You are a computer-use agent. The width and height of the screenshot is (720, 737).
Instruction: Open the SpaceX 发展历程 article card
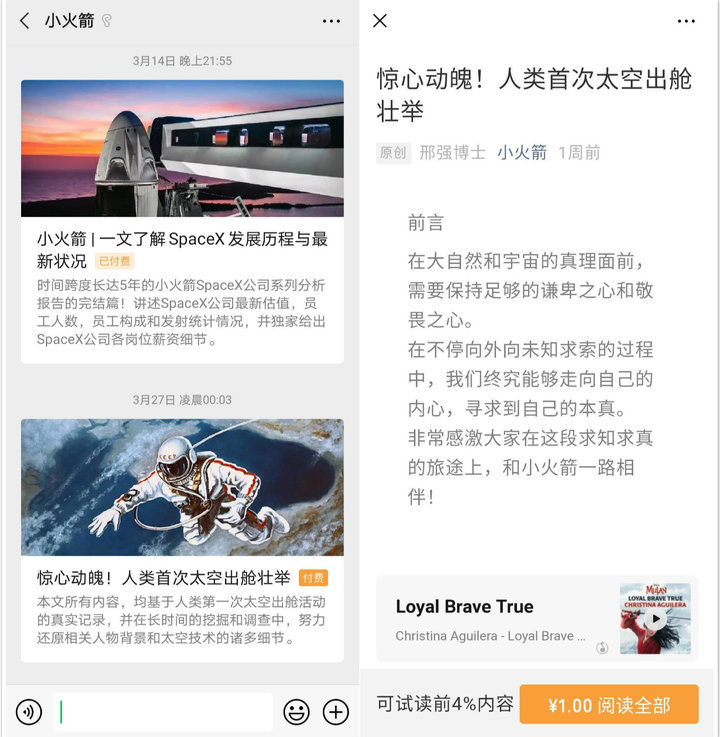pos(182,221)
